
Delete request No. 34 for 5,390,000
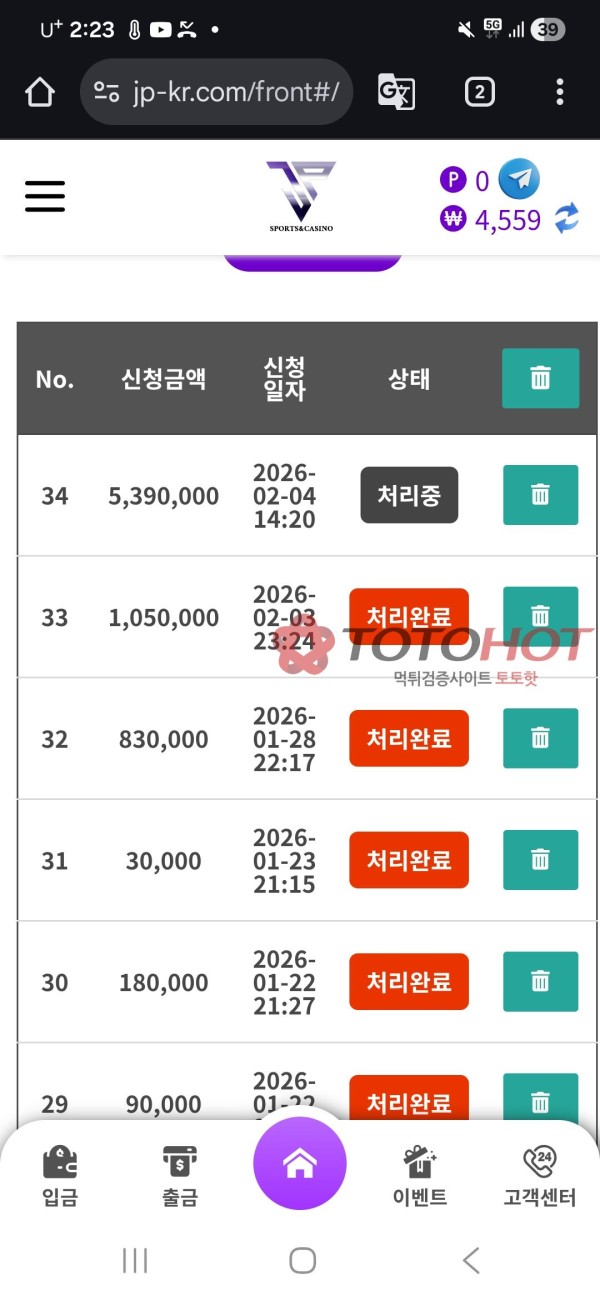click(x=540, y=495)
